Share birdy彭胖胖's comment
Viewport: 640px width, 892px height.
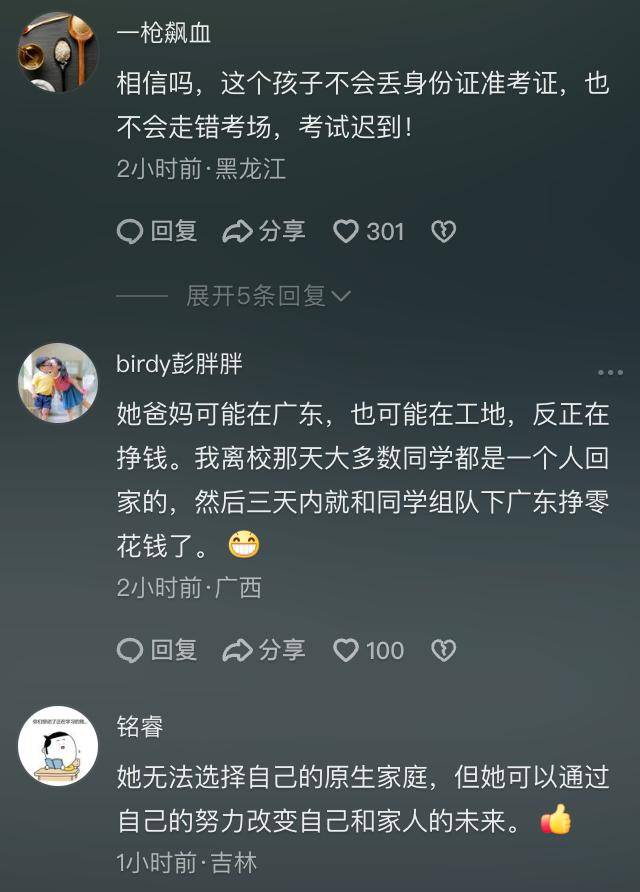coord(264,651)
